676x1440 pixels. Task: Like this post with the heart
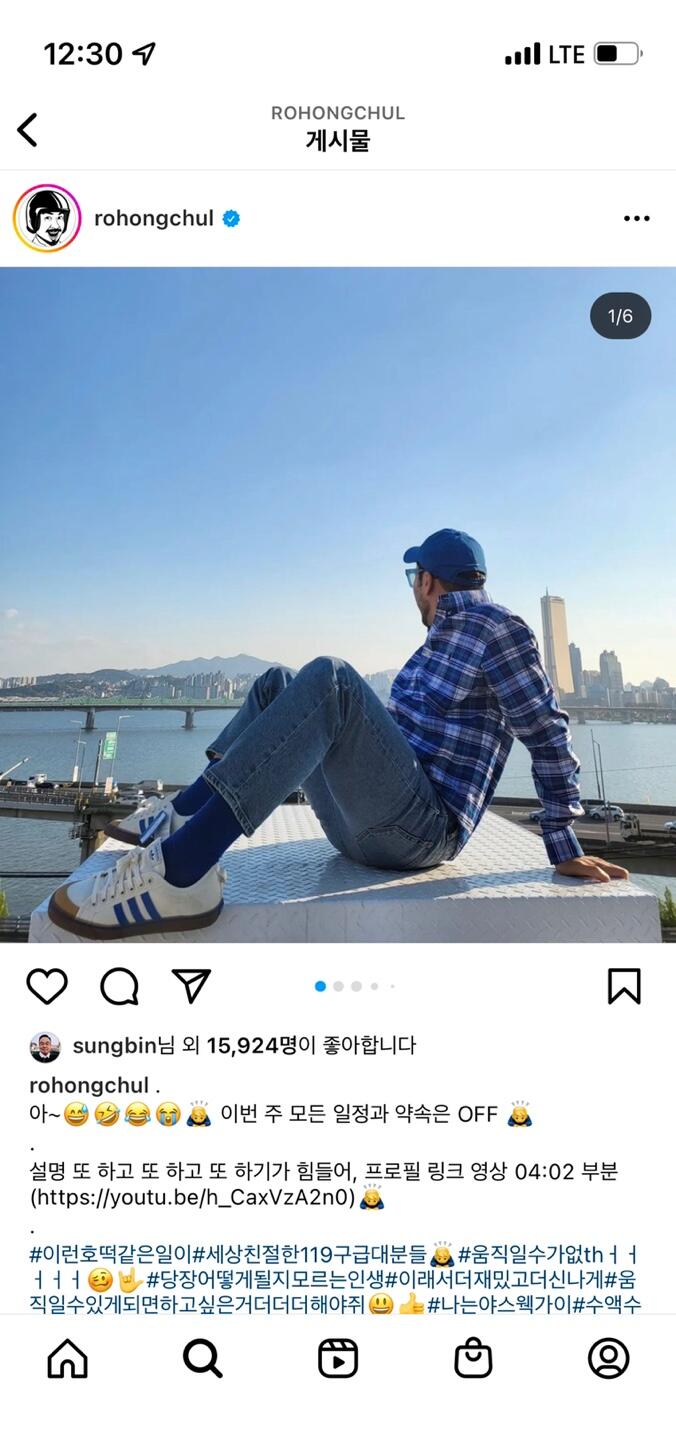click(x=47, y=987)
